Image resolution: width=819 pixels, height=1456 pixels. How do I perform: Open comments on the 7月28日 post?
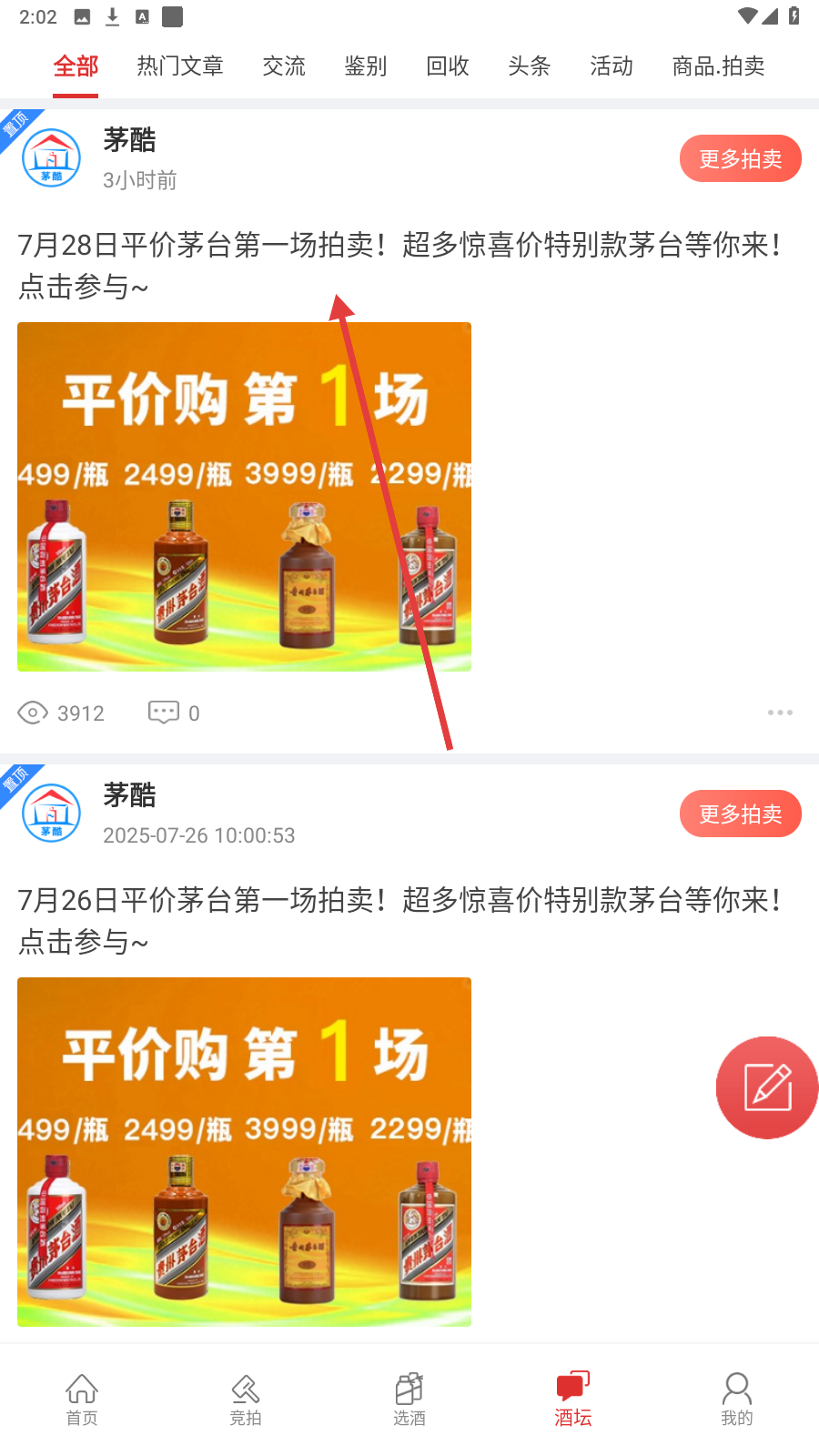point(174,713)
